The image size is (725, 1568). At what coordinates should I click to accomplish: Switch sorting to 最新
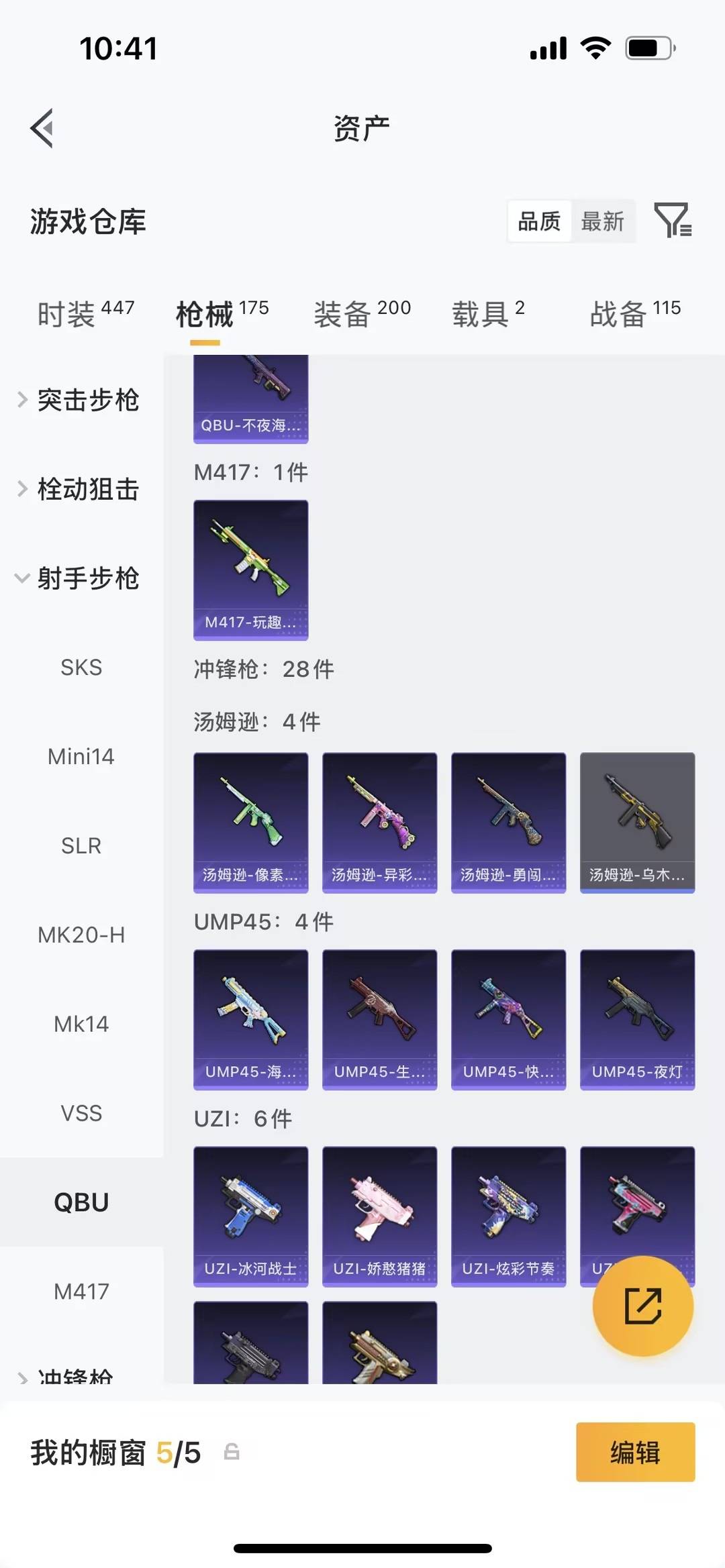603,221
